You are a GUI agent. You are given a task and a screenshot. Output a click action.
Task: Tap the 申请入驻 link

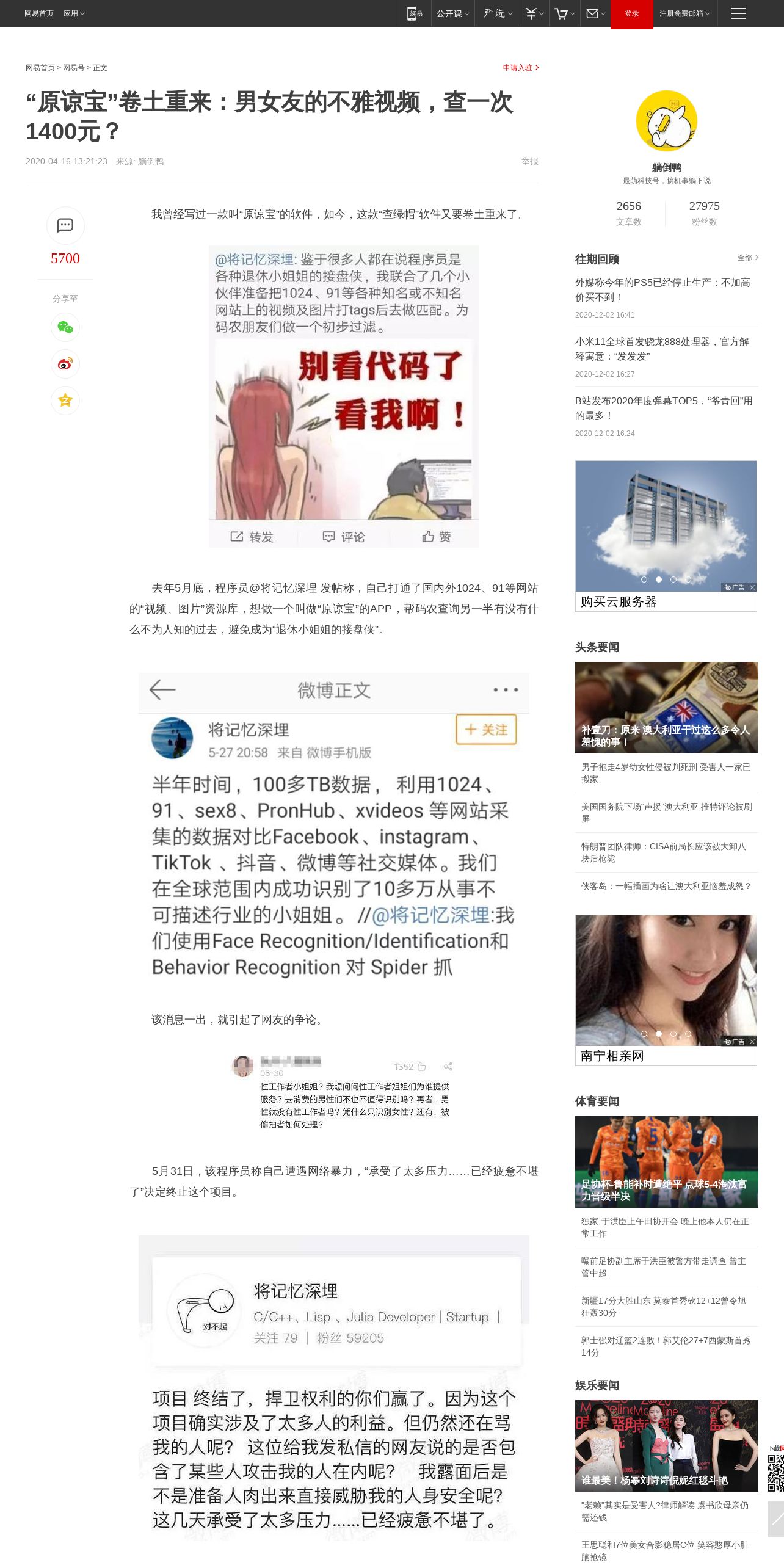(x=520, y=68)
